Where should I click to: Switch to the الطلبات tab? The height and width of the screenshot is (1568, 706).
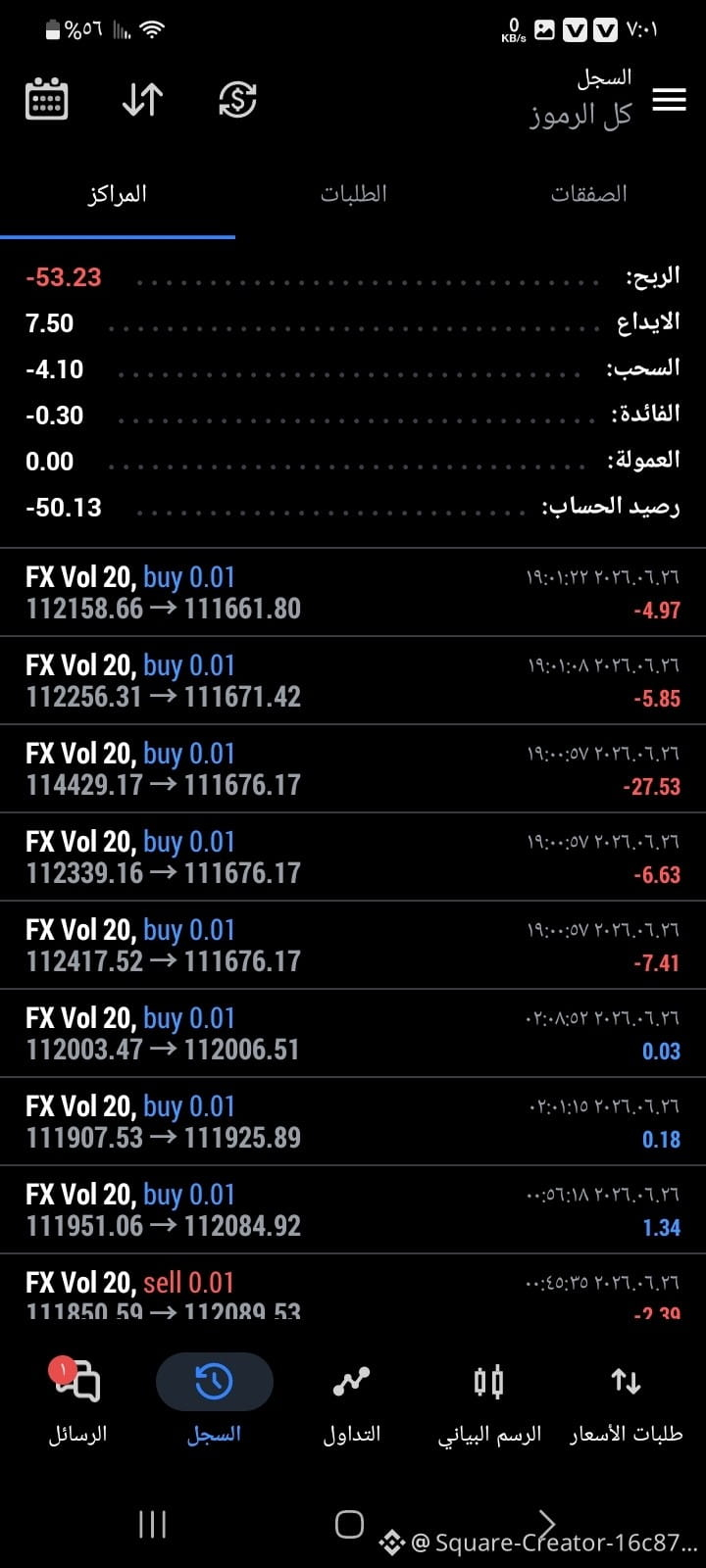tap(353, 193)
